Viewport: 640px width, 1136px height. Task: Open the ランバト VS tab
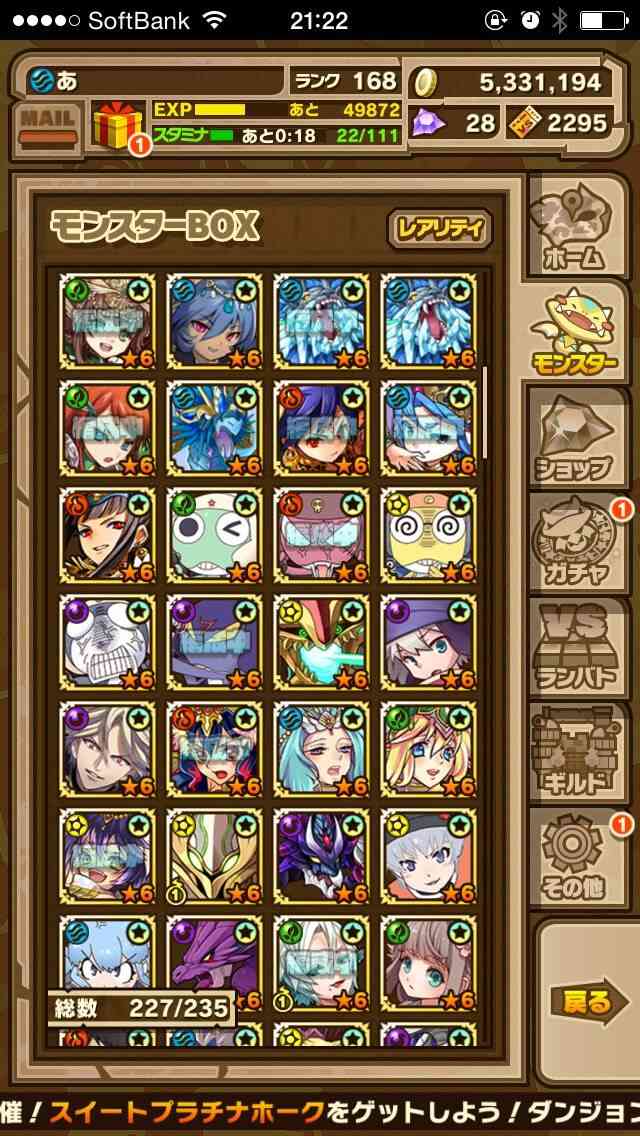click(x=578, y=647)
